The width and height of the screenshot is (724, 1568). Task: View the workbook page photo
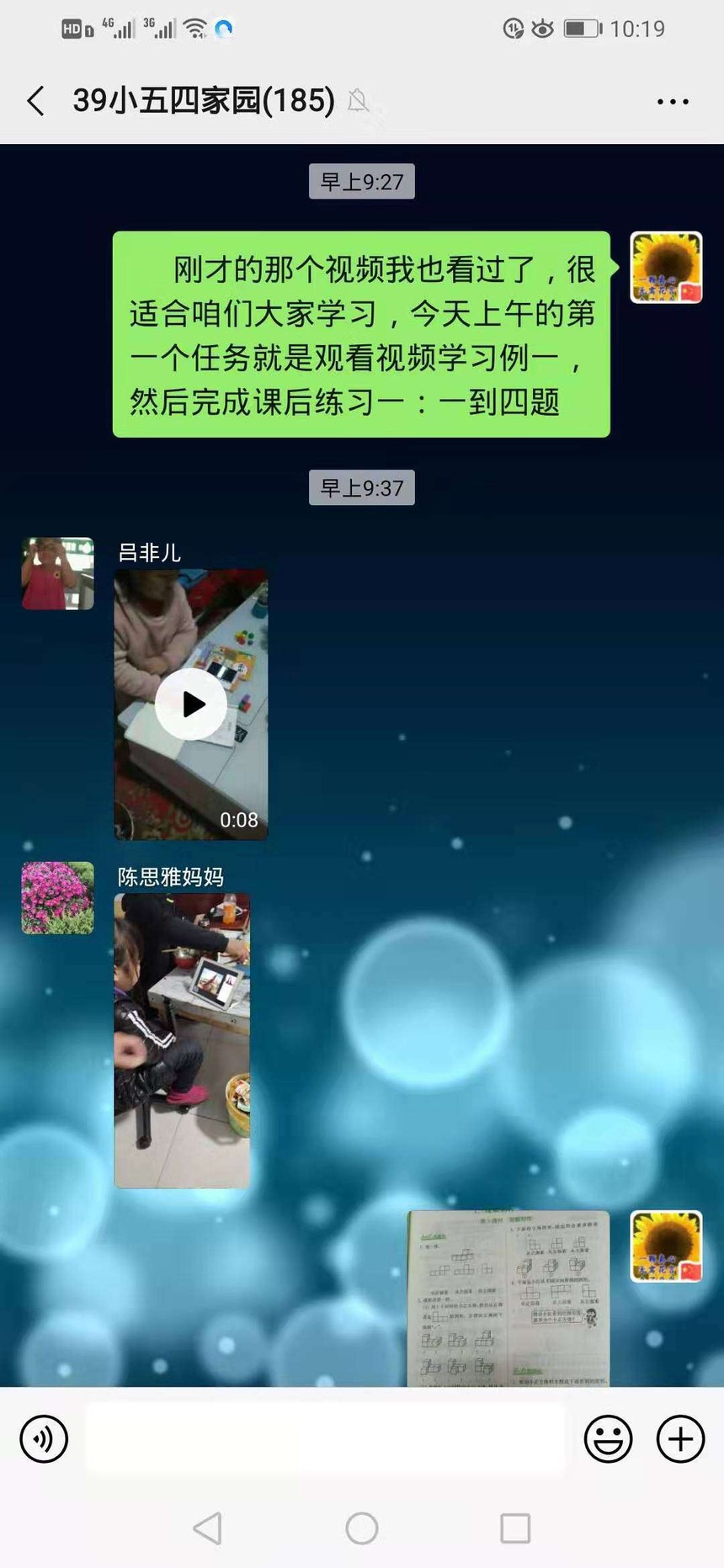coord(508,1297)
